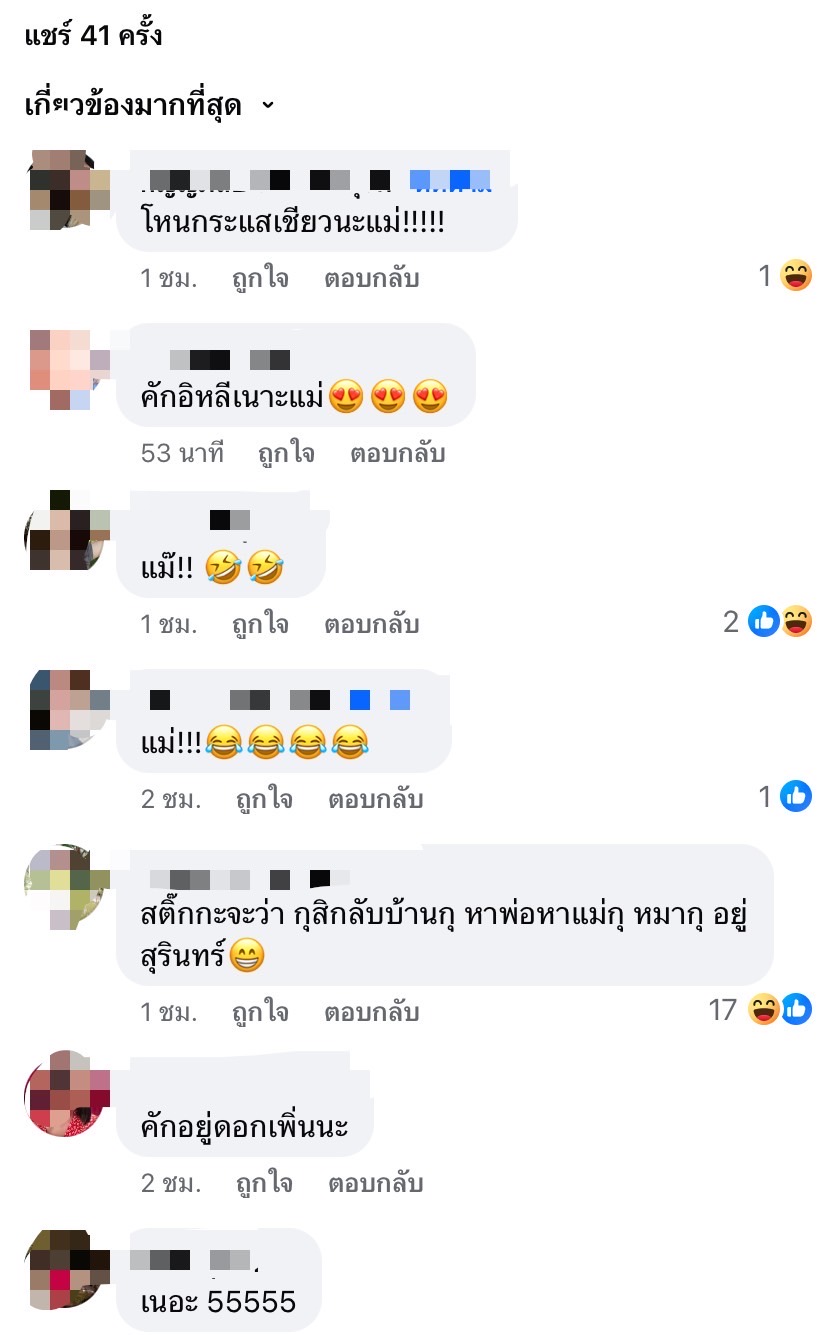Reply to the comment 'คักอยู่ดอกเพิ่นนะ'
This screenshot has width=828, height=1335.
click(x=375, y=1183)
